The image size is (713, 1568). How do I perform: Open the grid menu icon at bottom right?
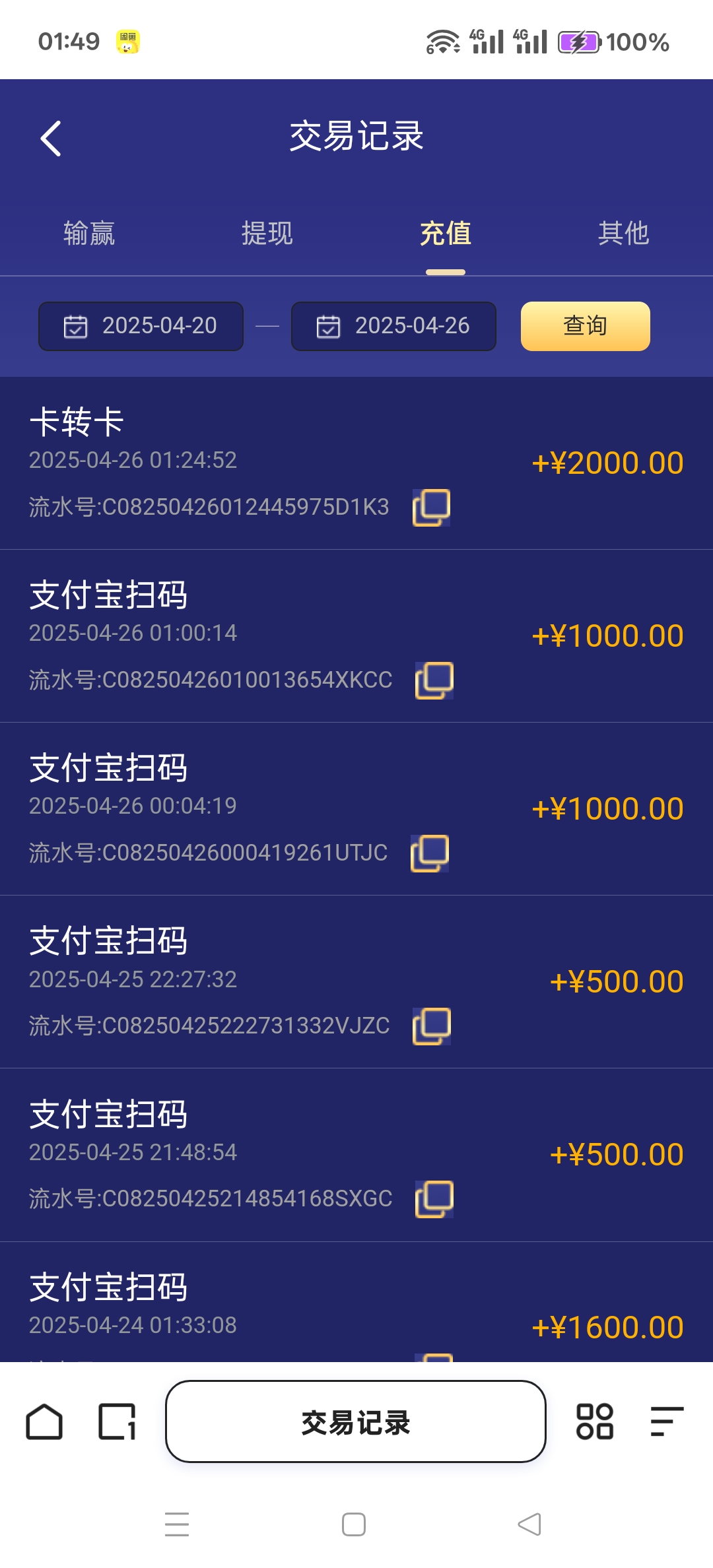(596, 1422)
